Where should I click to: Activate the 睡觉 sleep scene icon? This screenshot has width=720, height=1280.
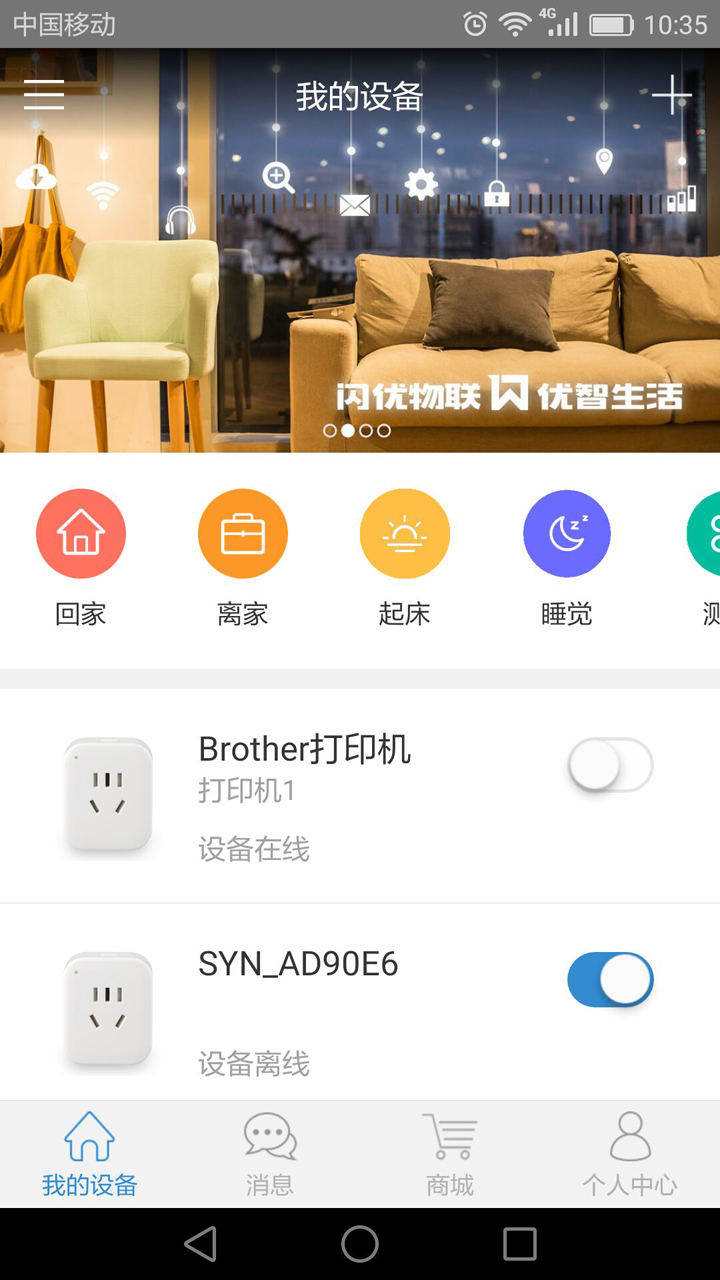click(x=566, y=533)
